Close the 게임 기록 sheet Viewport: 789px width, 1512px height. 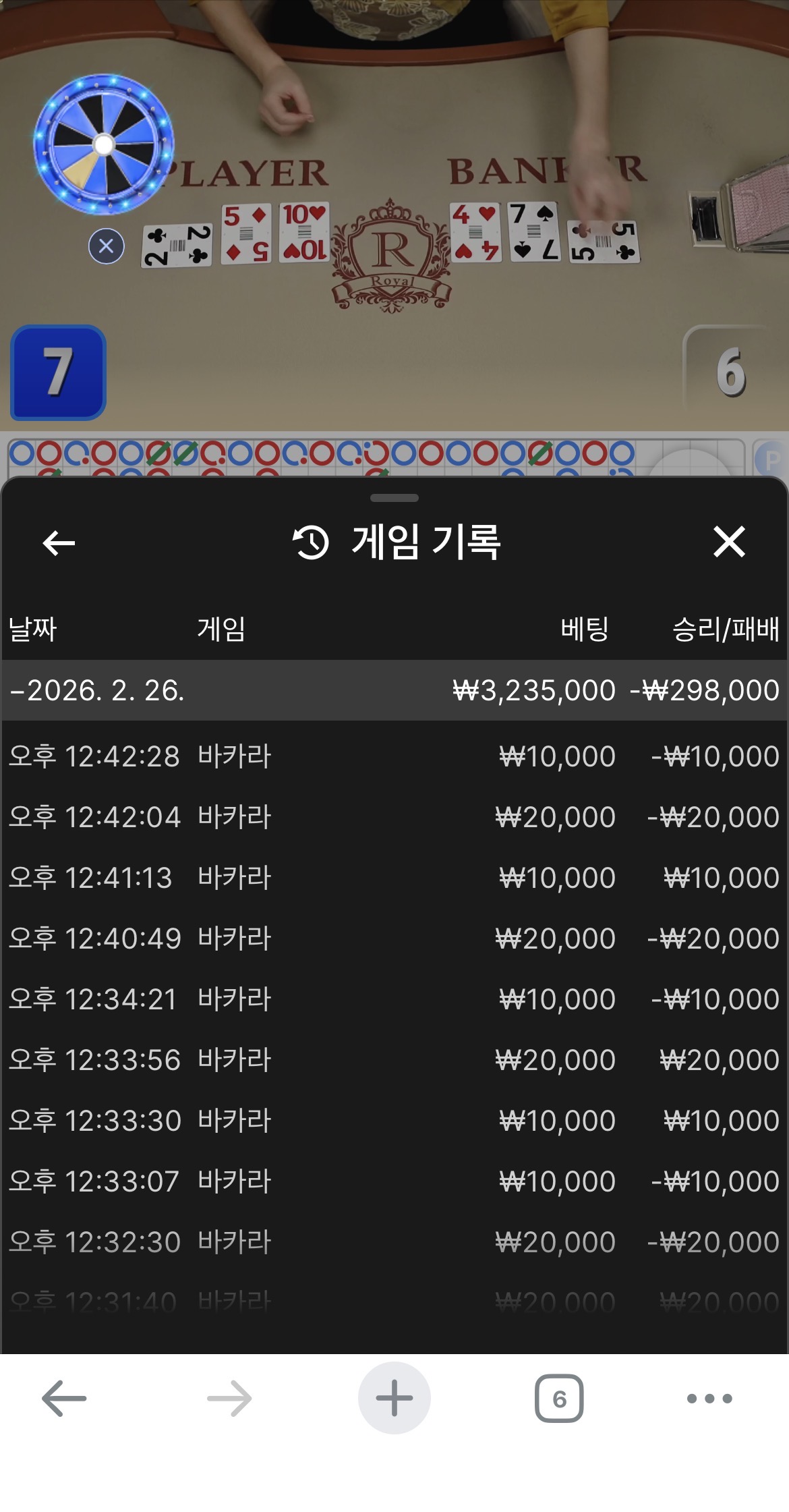729,542
